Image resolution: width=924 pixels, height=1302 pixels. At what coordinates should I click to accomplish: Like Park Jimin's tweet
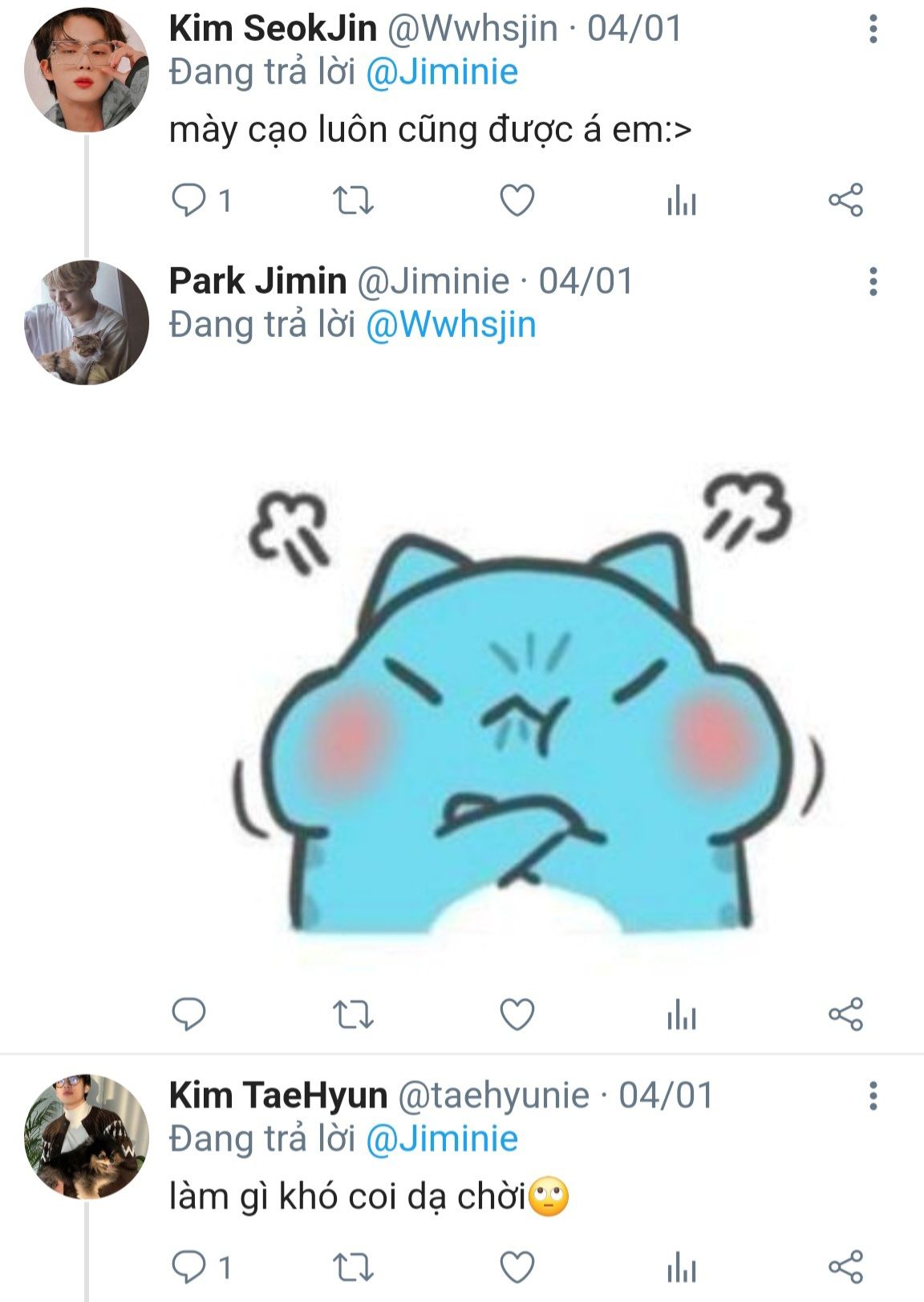[x=517, y=1014]
